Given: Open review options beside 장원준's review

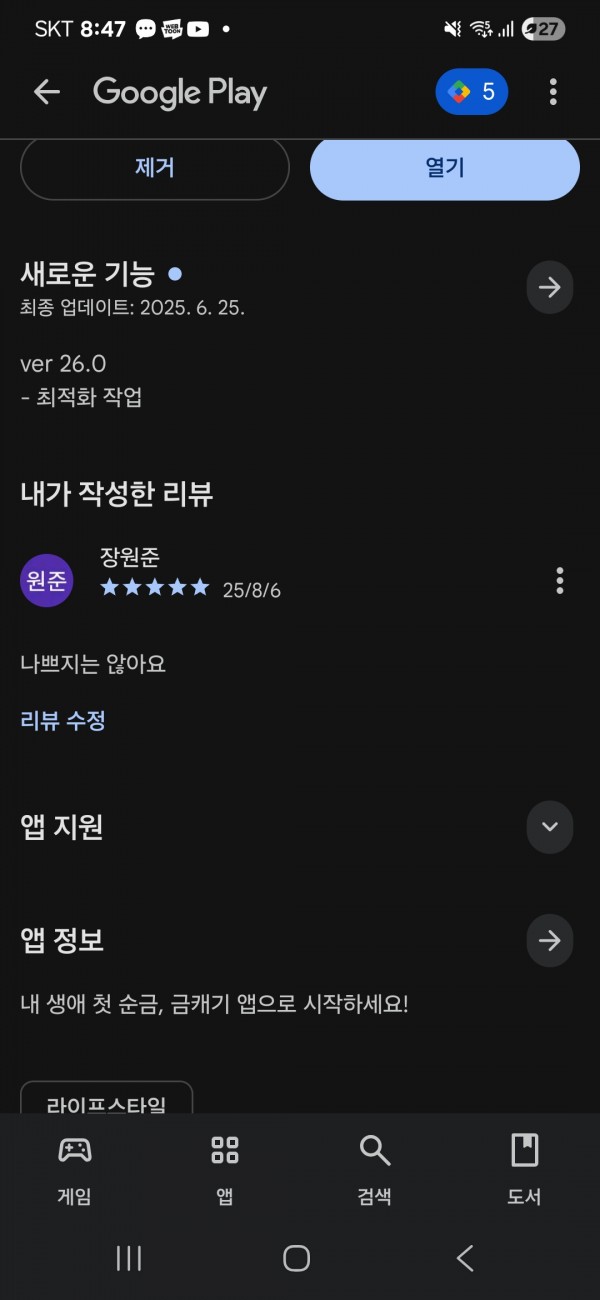Looking at the screenshot, I should tap(559, 580).
